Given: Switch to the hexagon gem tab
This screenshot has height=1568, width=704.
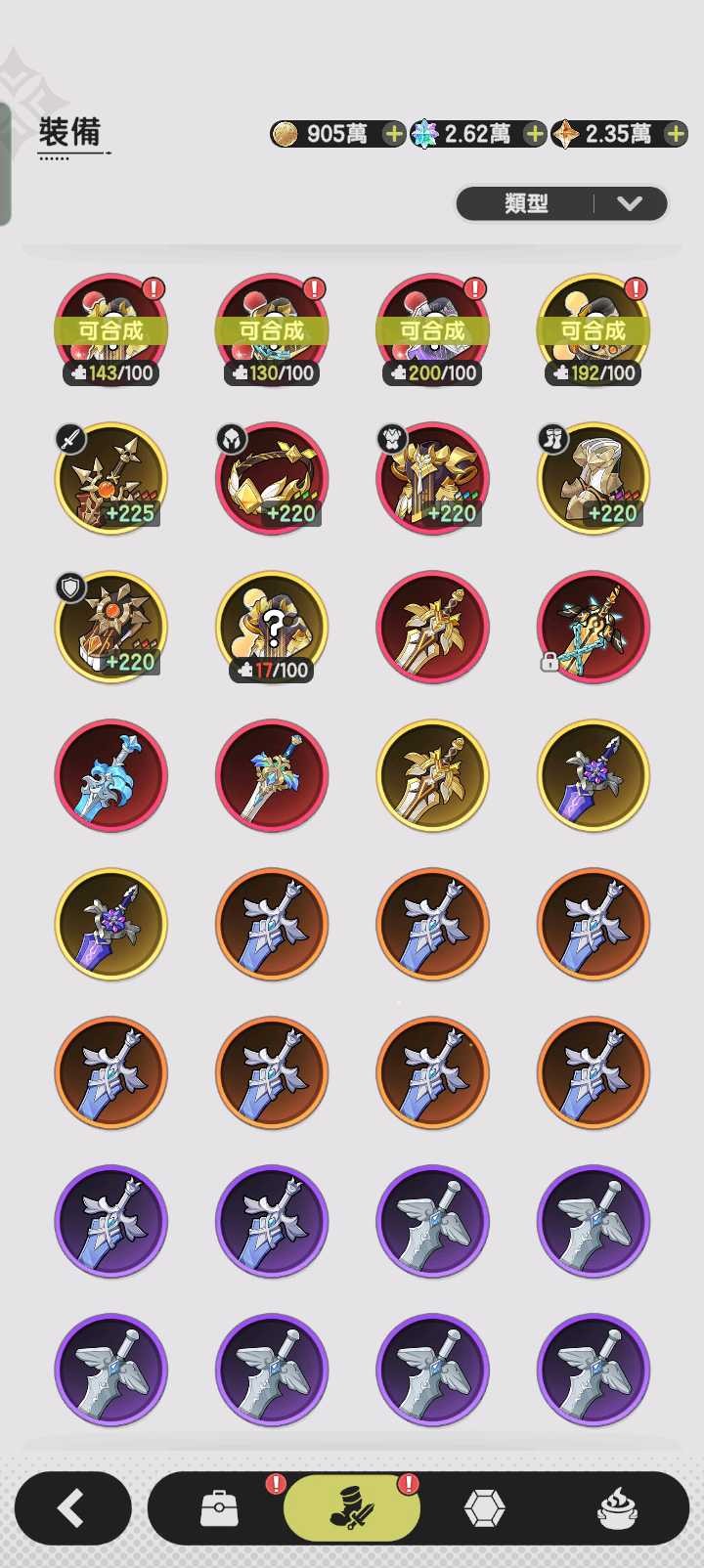Looking at the screenshot, I should (x=484, y=1508).
